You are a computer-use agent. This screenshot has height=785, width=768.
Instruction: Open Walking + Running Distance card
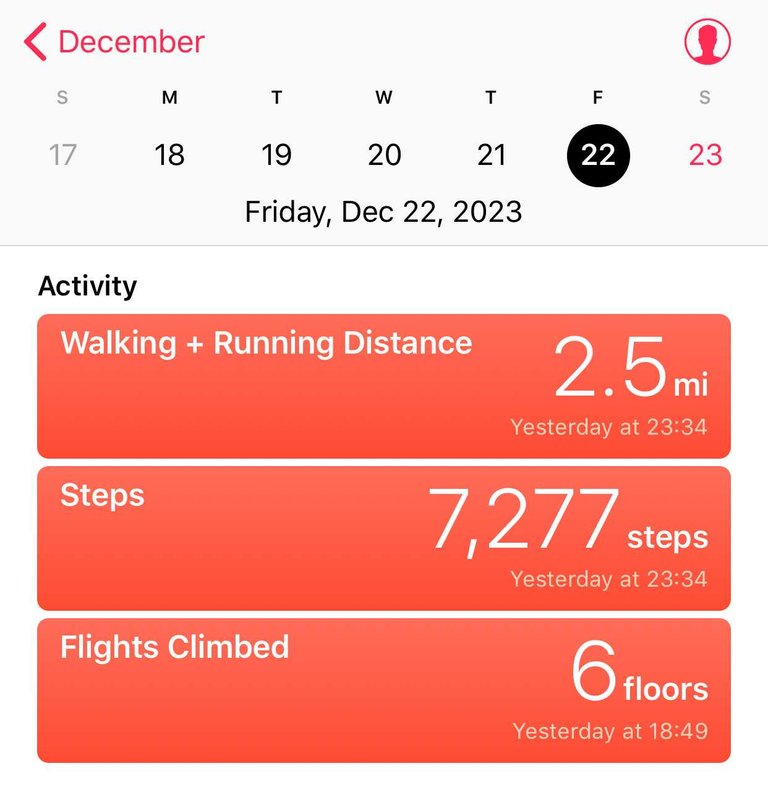[384, 386]
